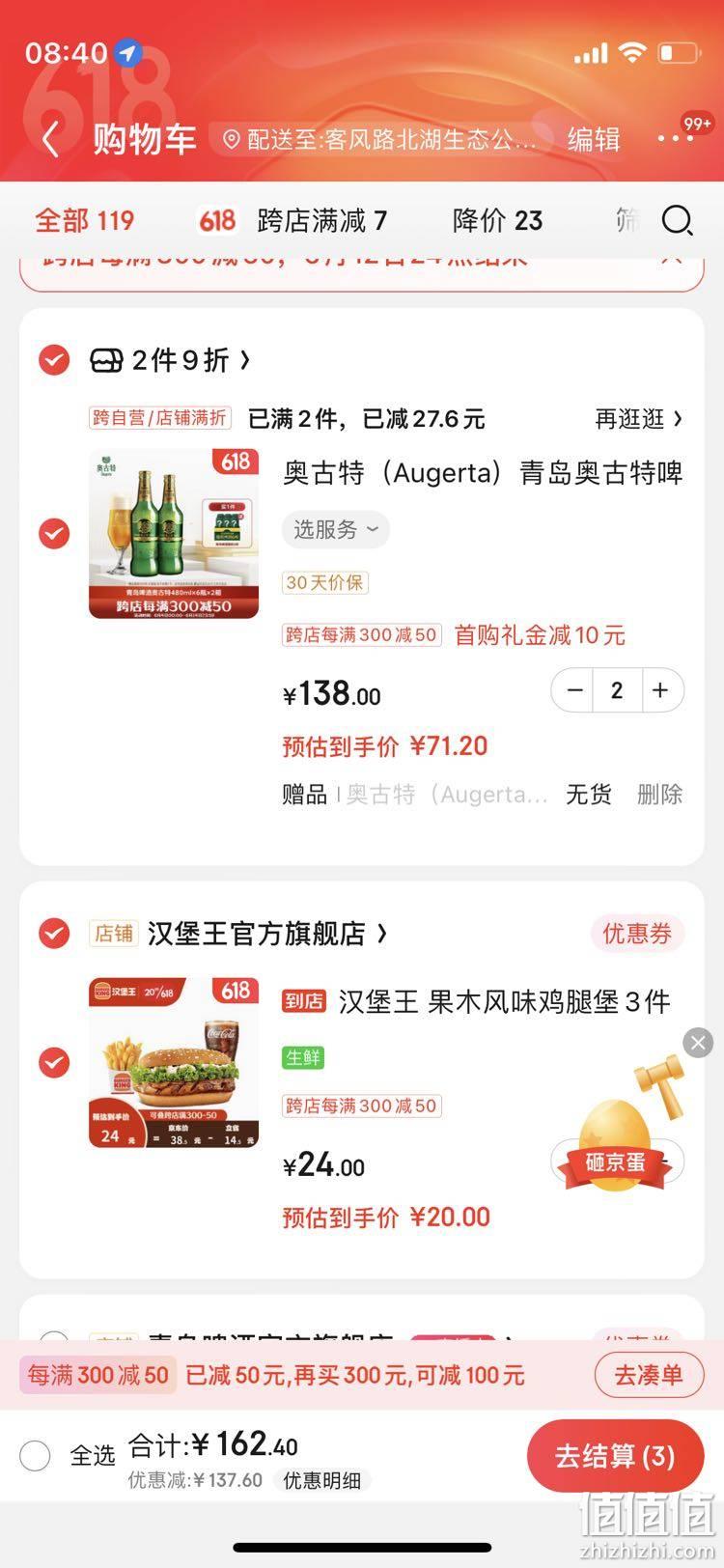The image size is (724, 1568).
Task: Proceed to checkout with 去结算 (3)
Action: coord(615,1456)
